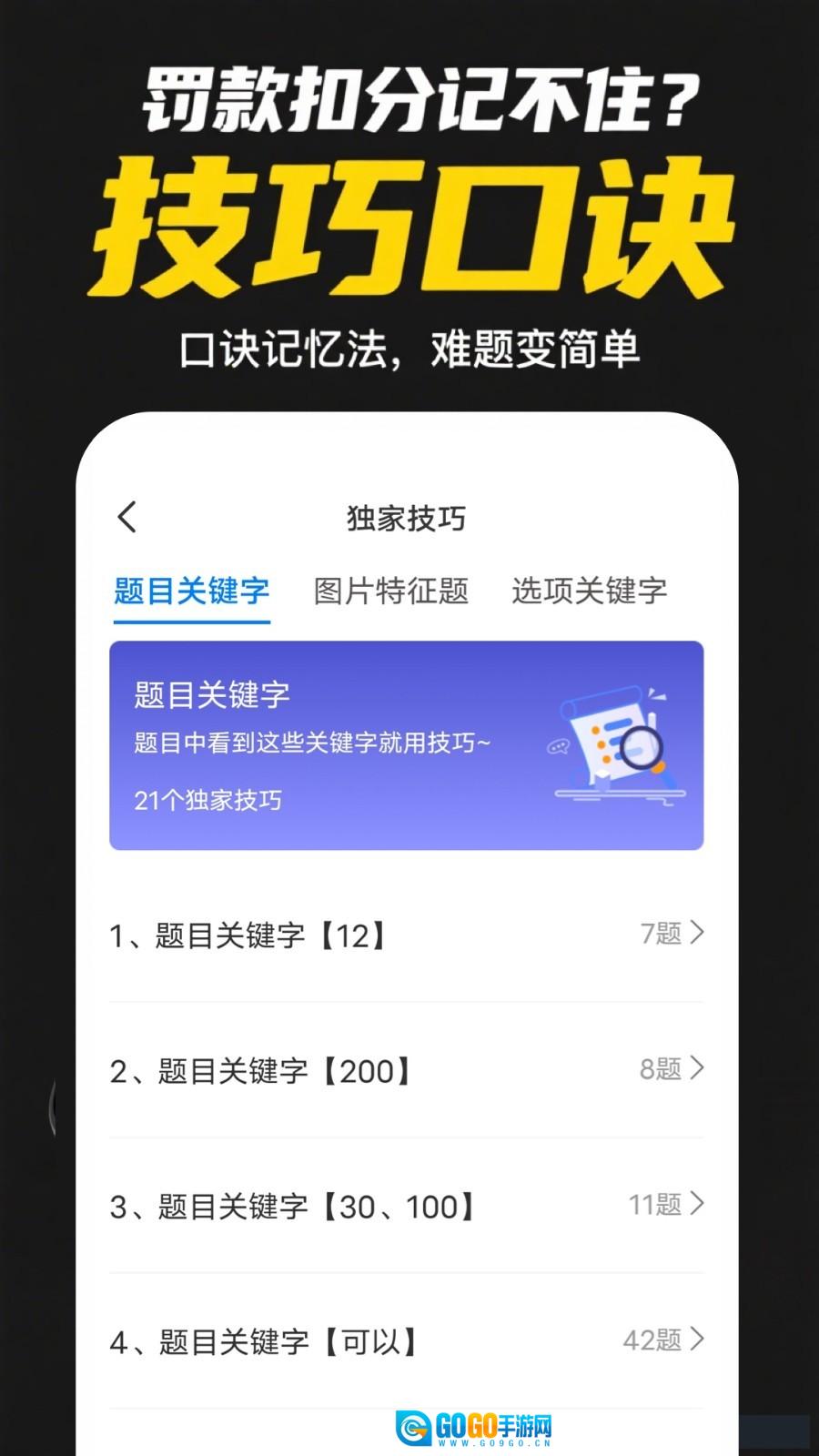This screenshot has height=1456, width=819.
Task: Select the 题目关键字 tab
Action: pyautogui.click(x=190, y=591)
